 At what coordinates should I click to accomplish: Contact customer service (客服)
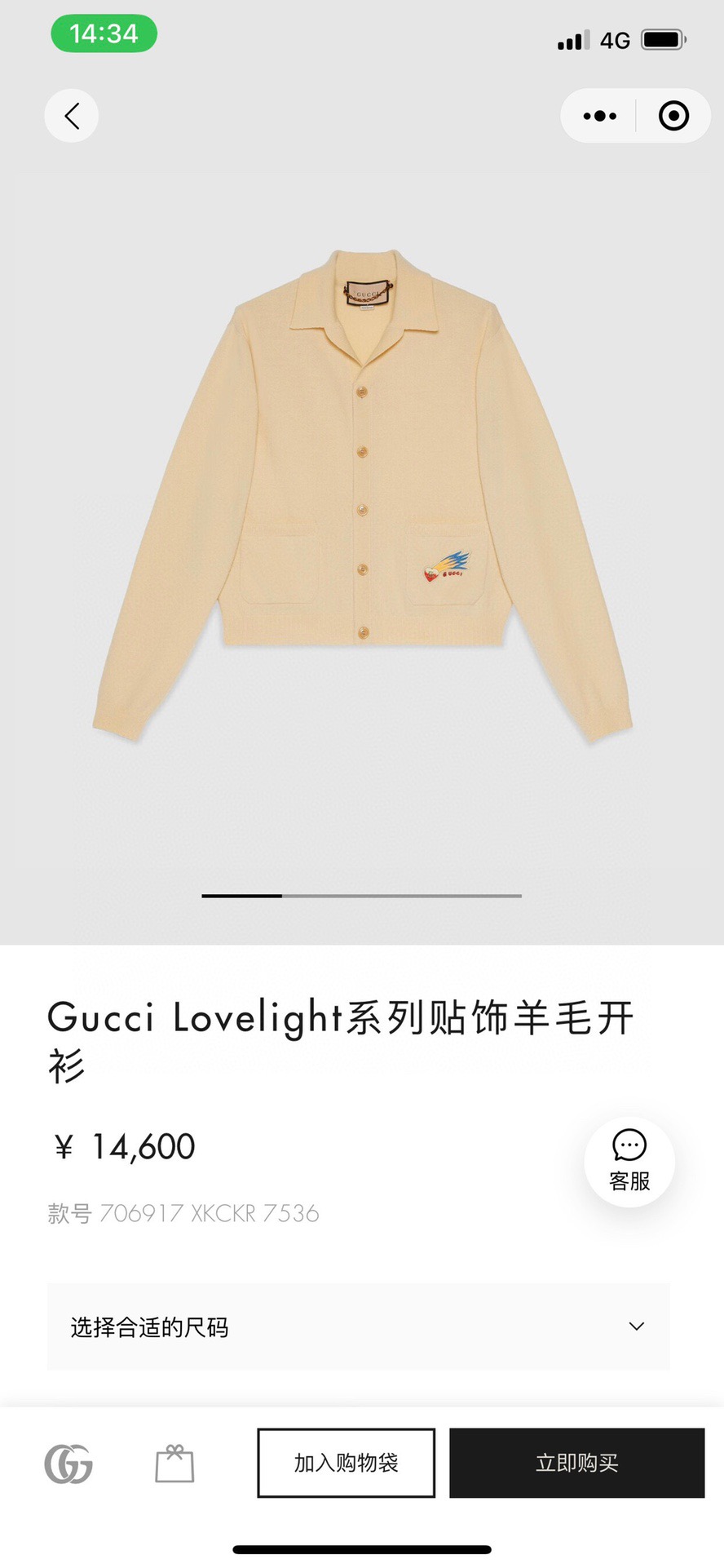click(x=629, y=1162)
